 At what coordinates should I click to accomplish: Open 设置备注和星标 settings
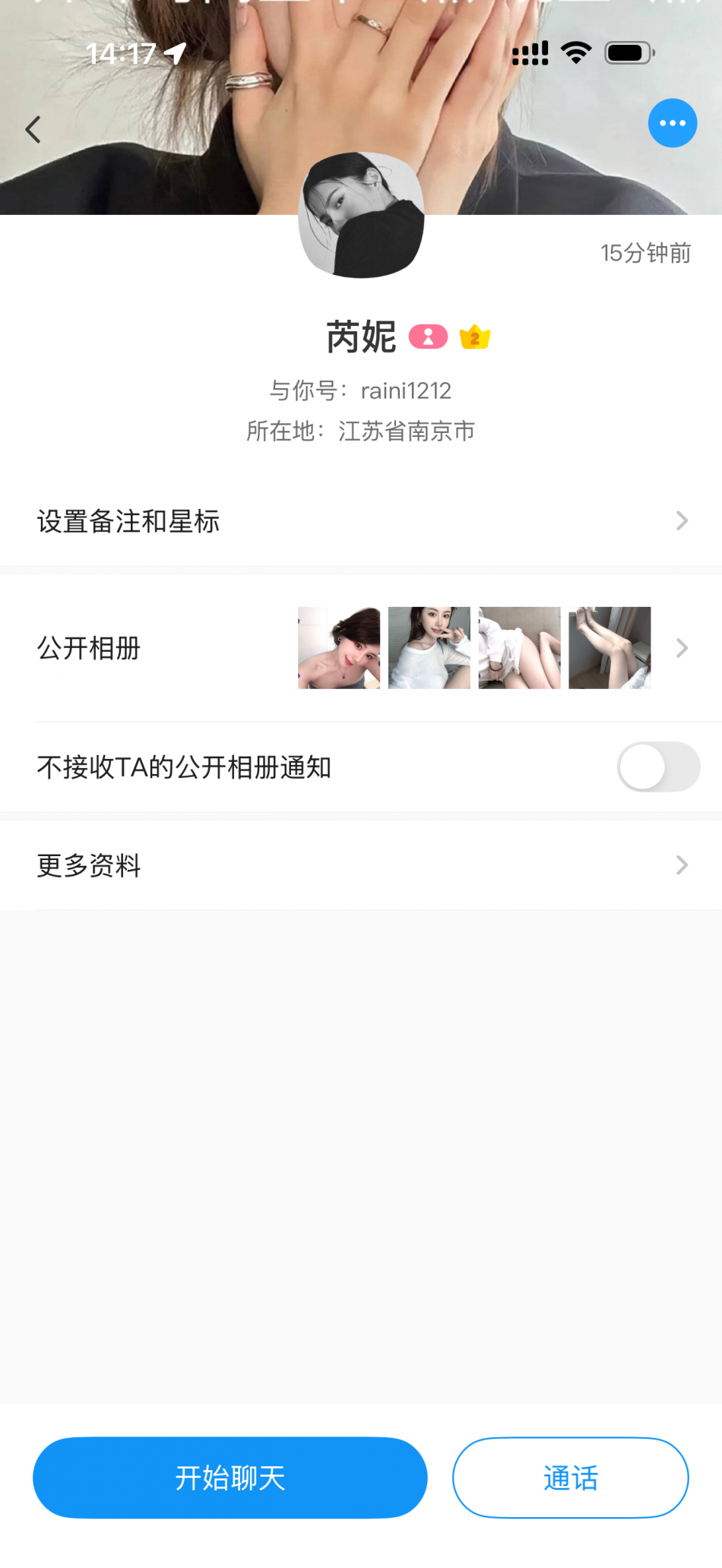(x=361, y=521)
